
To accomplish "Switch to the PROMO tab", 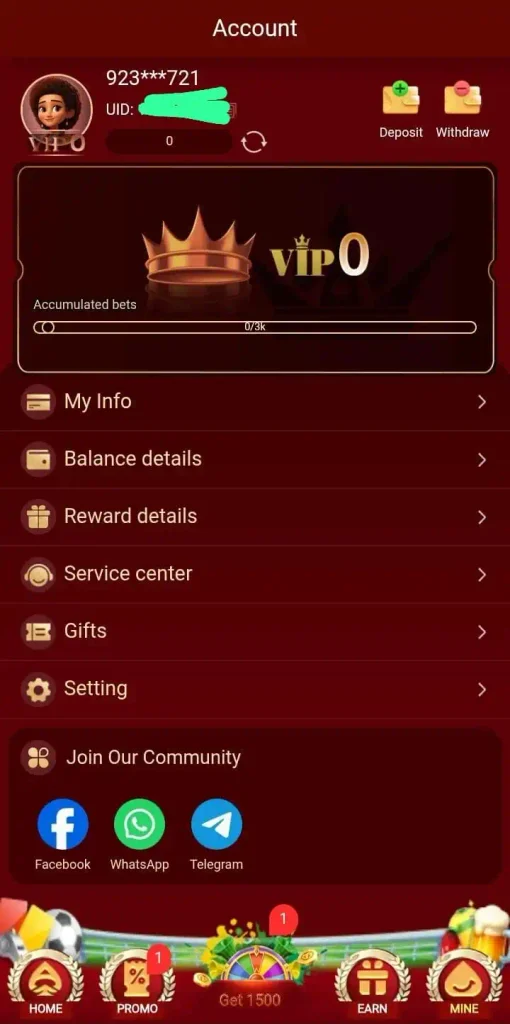I will (137, 983).
